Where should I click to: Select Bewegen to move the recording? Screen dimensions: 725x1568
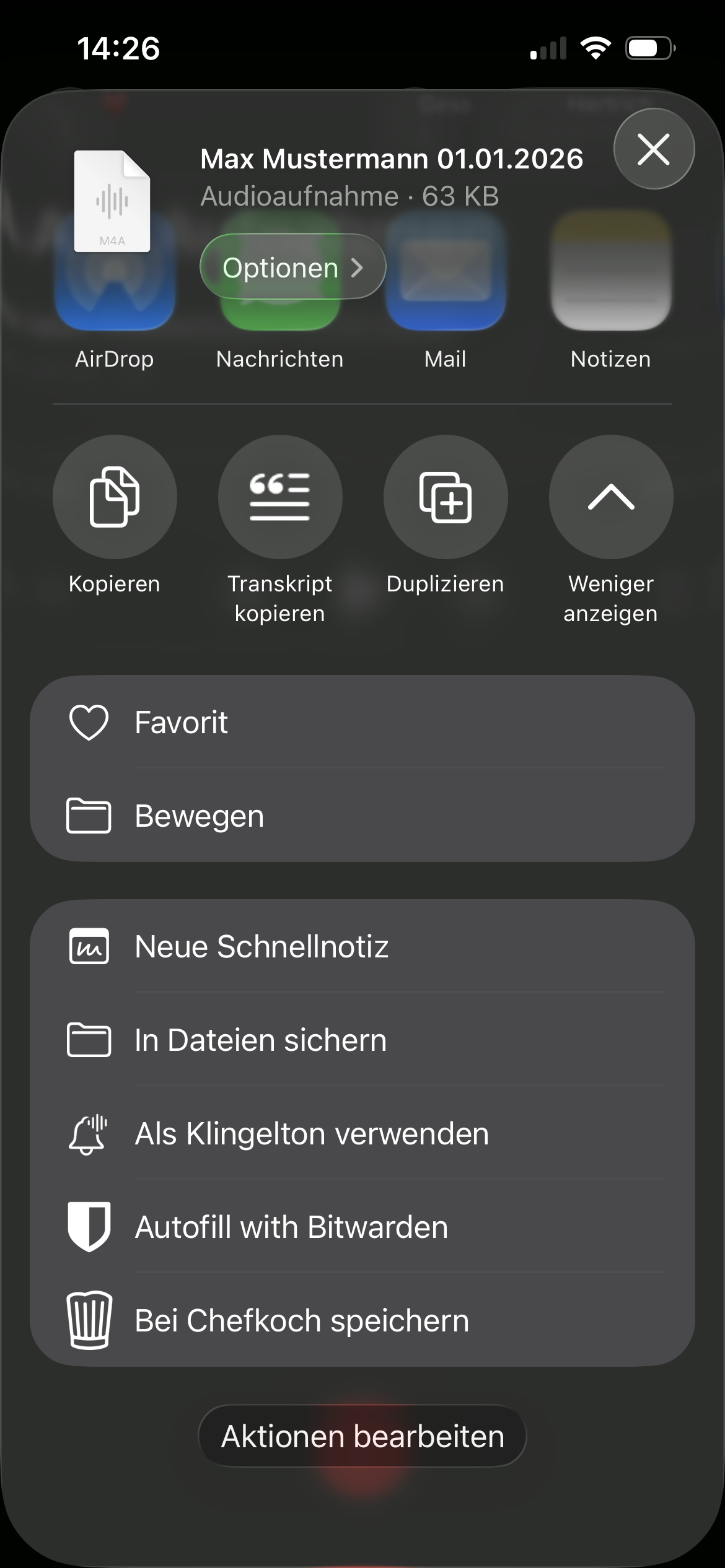click(362, 816)
